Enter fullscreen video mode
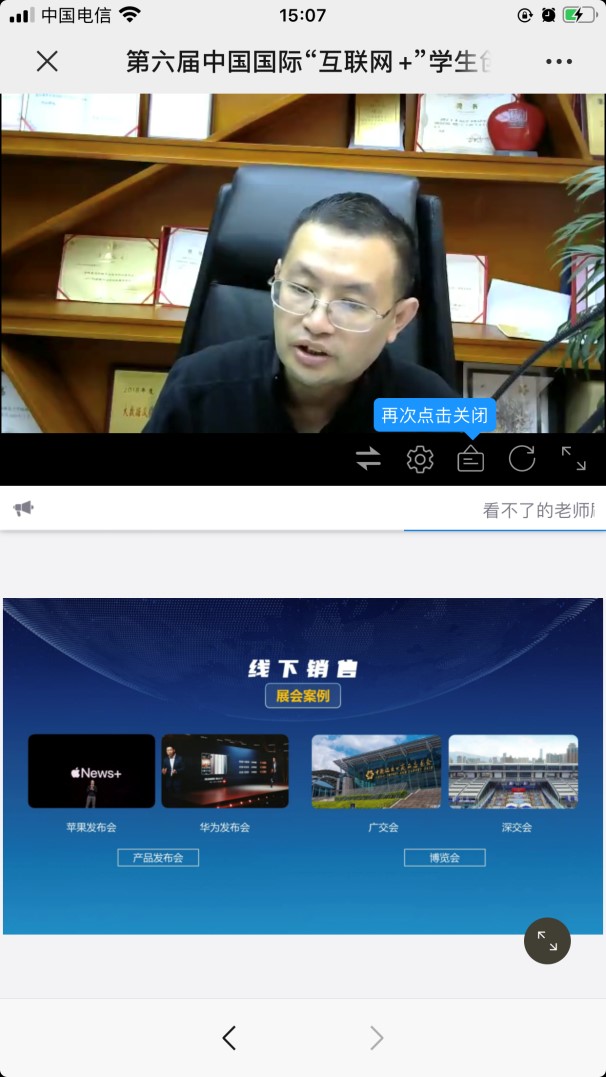Viewport: 606px width, 1077px height. 574,458
